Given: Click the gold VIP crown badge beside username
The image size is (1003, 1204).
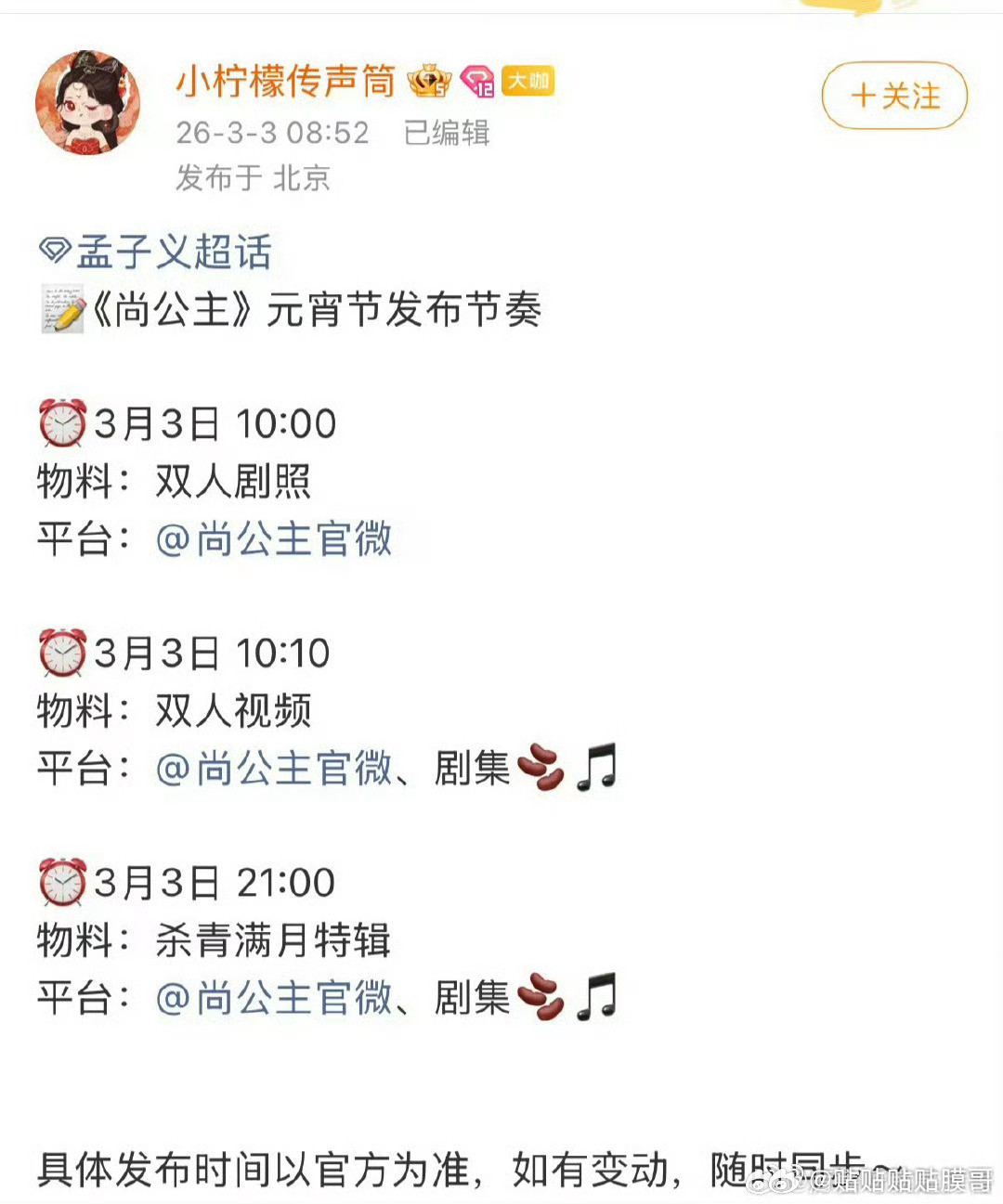Looking at the screenshot, I should 428,82.
